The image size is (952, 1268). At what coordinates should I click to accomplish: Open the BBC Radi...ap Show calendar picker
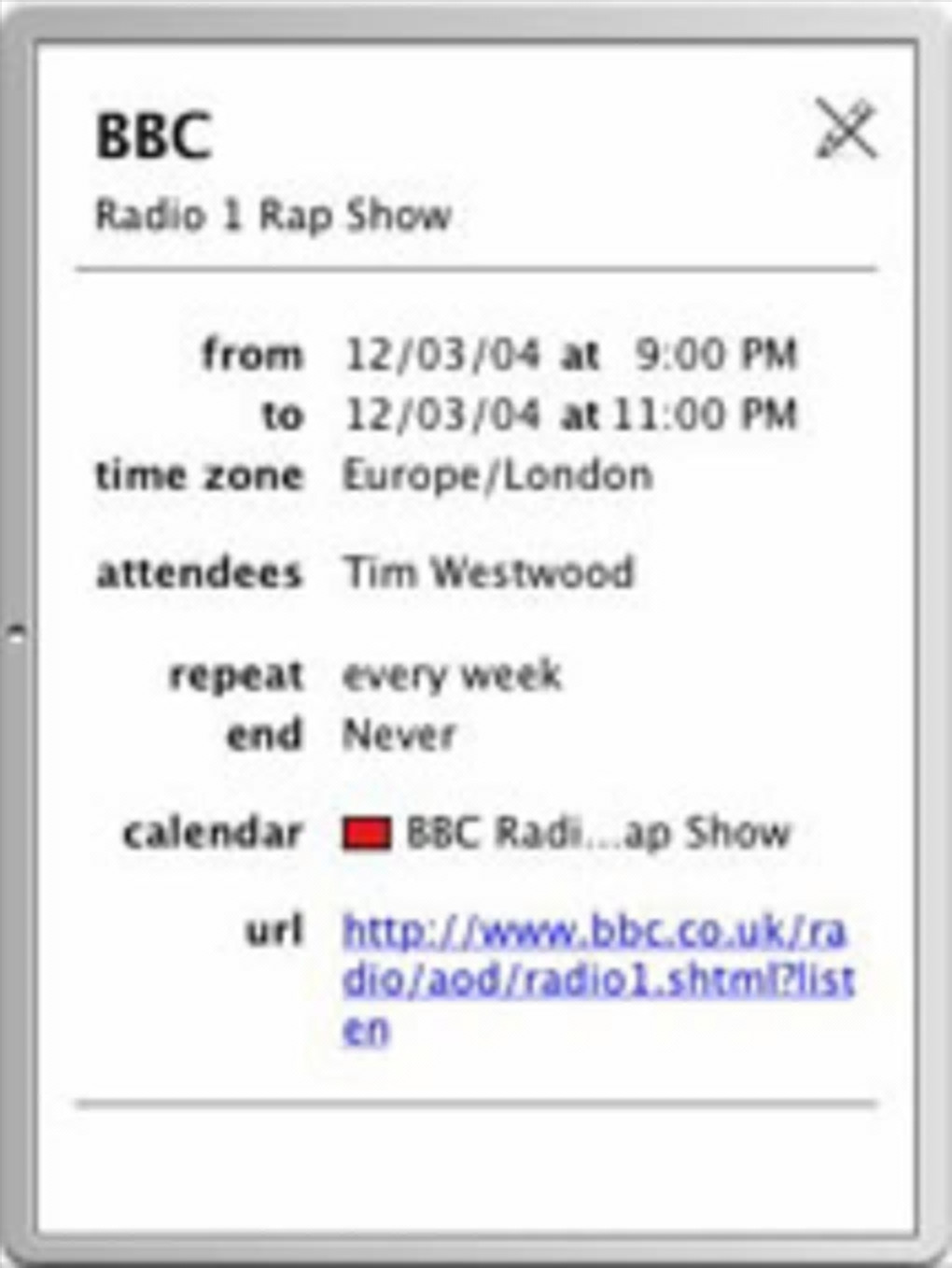pos(567,832)
